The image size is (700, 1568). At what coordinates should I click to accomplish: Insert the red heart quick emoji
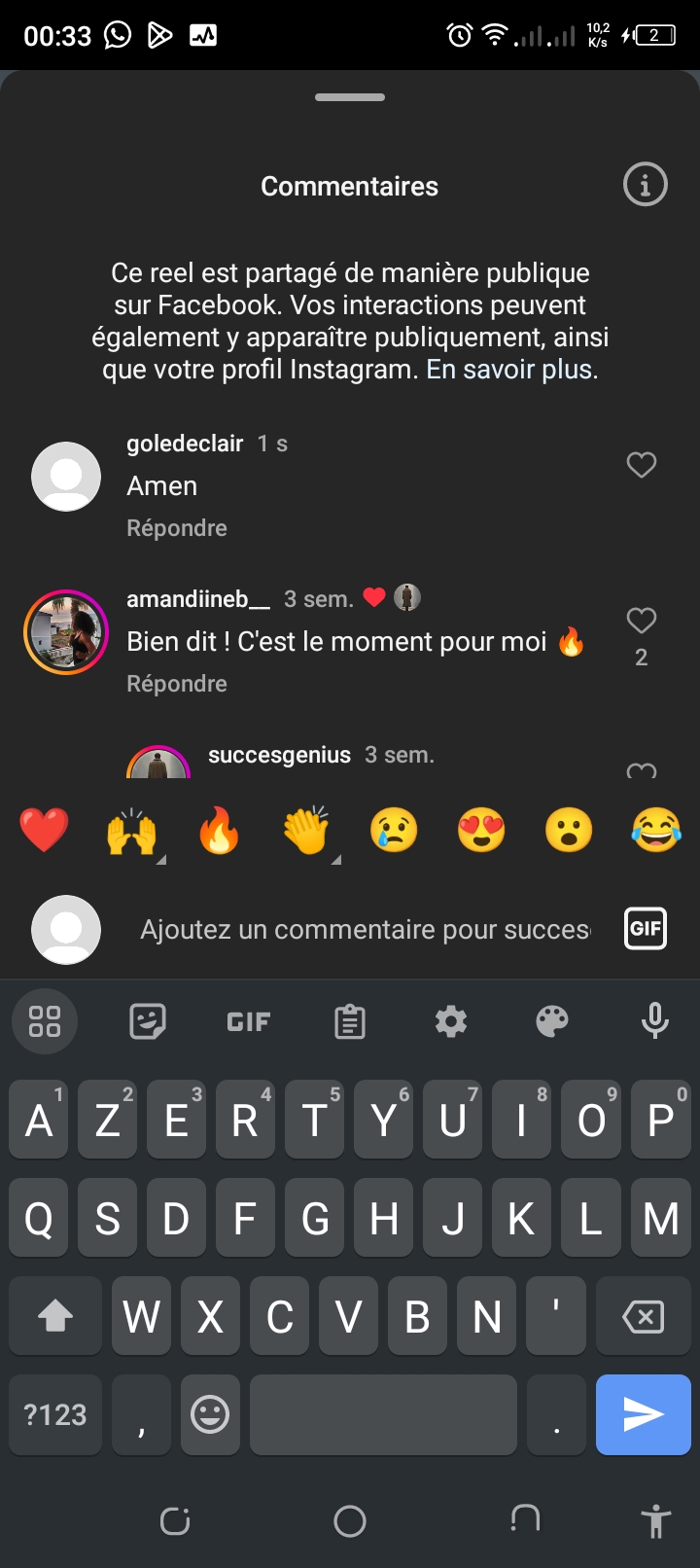44,831
